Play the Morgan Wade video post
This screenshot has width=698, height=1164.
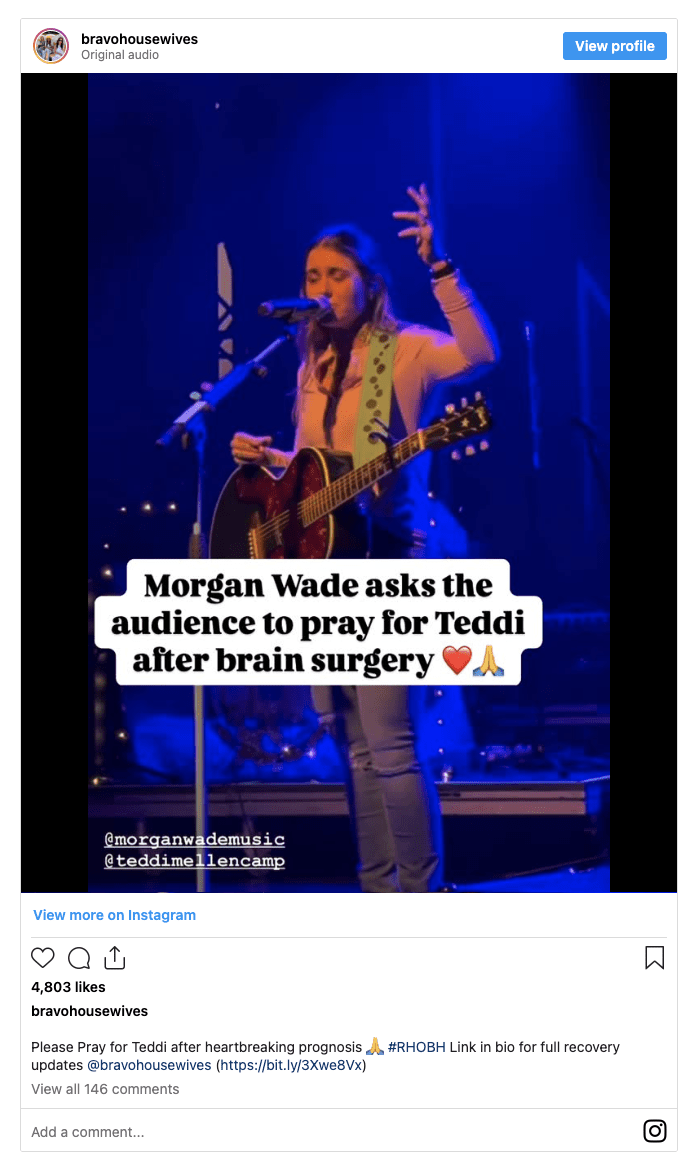[348, 482]
